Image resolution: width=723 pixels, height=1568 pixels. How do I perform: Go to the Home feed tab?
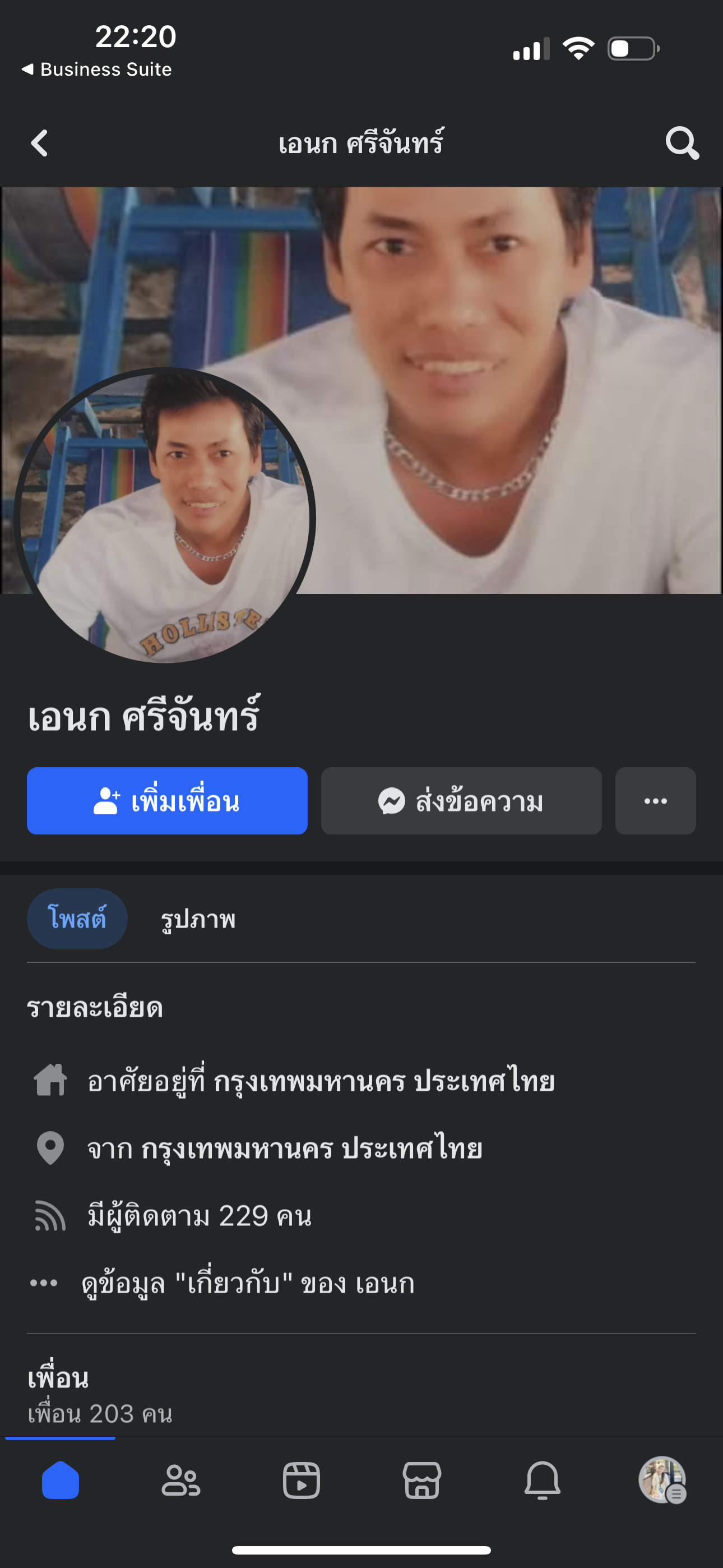(61, 1480)
